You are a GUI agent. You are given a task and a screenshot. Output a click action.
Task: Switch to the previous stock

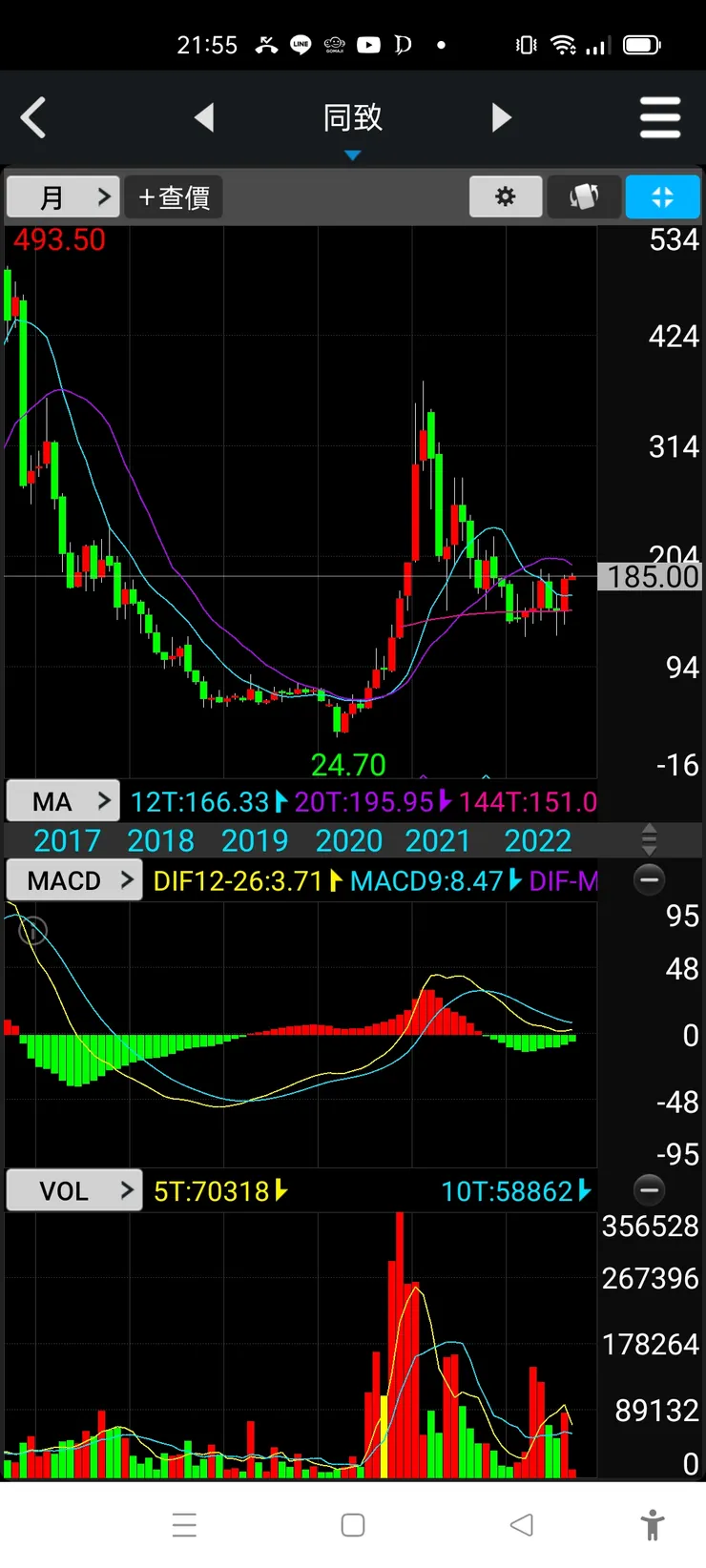point(204,118)
